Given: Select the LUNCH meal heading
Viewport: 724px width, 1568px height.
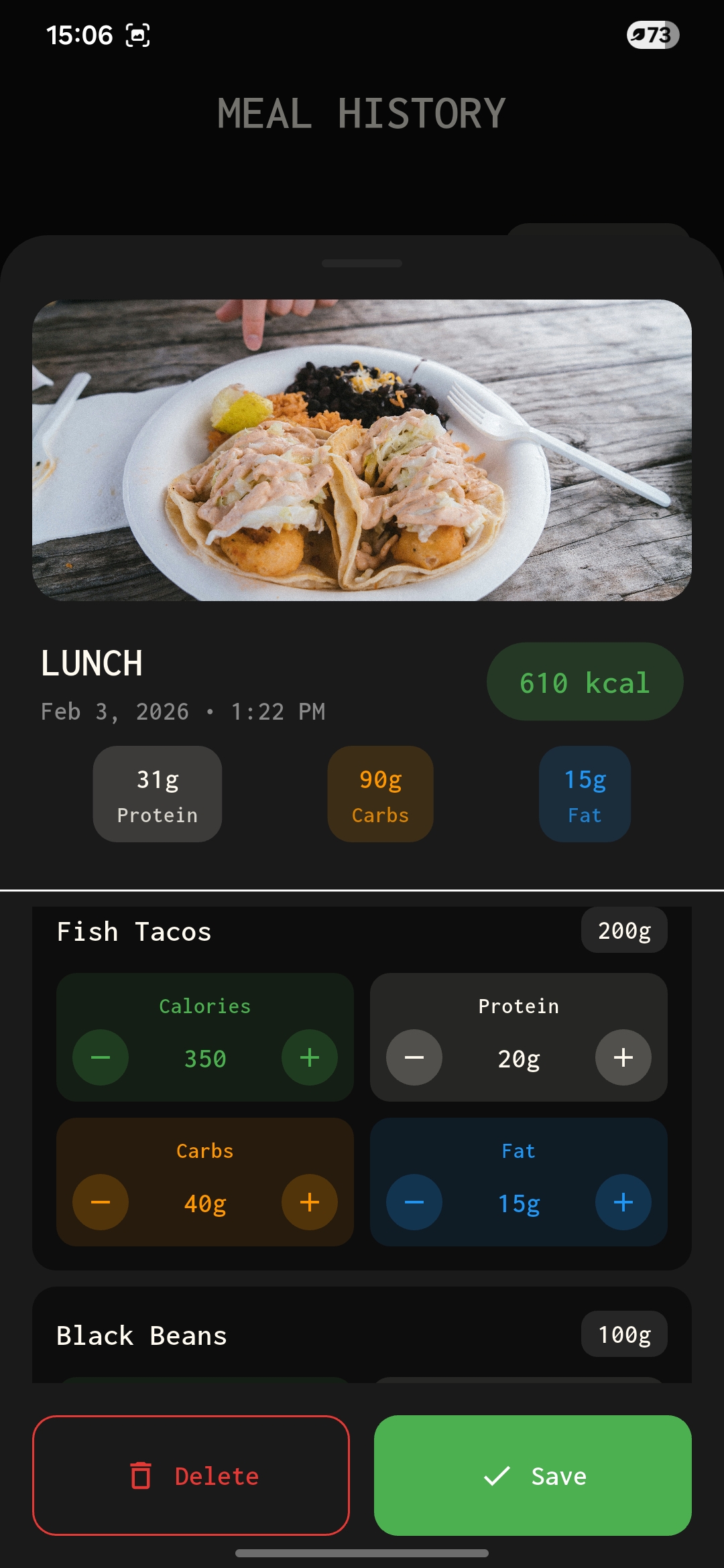Looking at the screenshot, I should pyautogui.click(x=92, y=664).
